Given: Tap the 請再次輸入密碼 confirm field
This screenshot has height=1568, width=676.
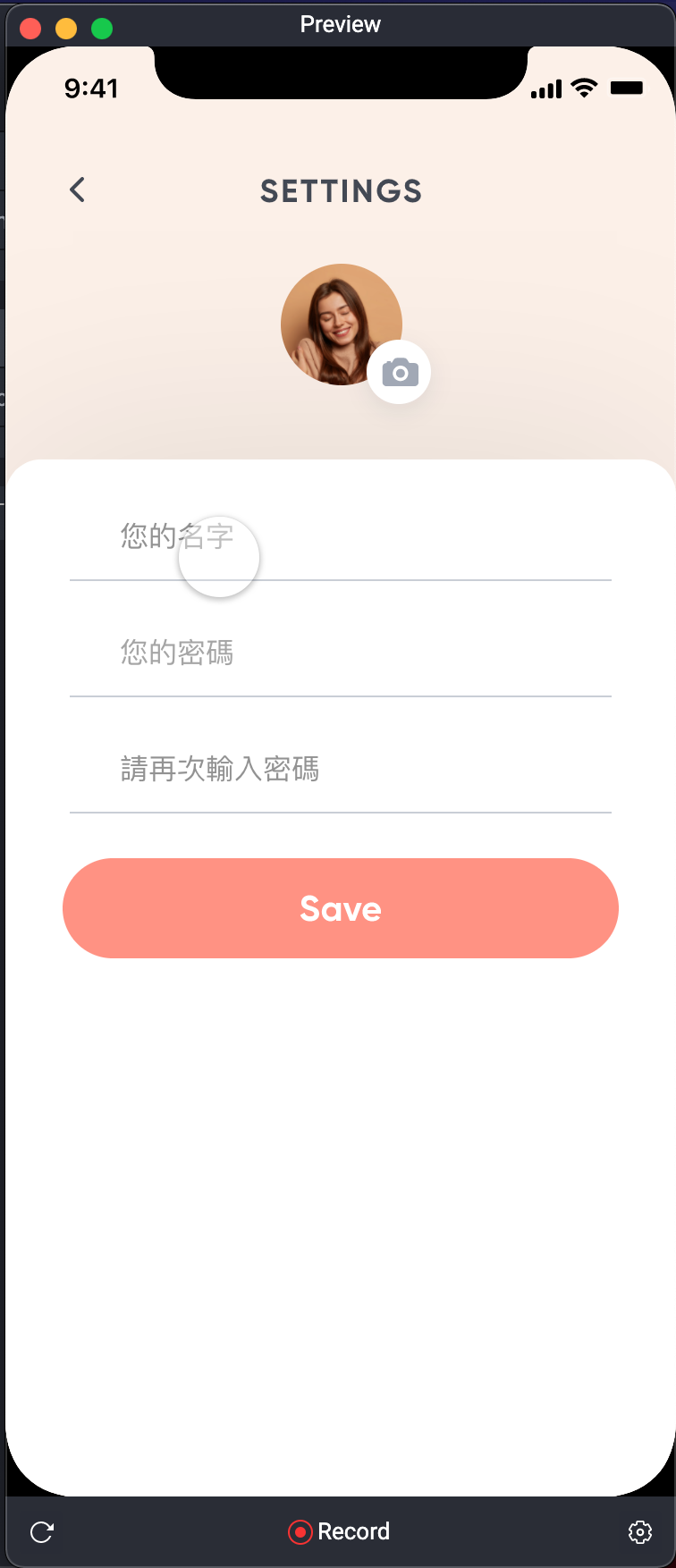Looking at the screenshot, I should pyautogui.click(x=340, y=769).
